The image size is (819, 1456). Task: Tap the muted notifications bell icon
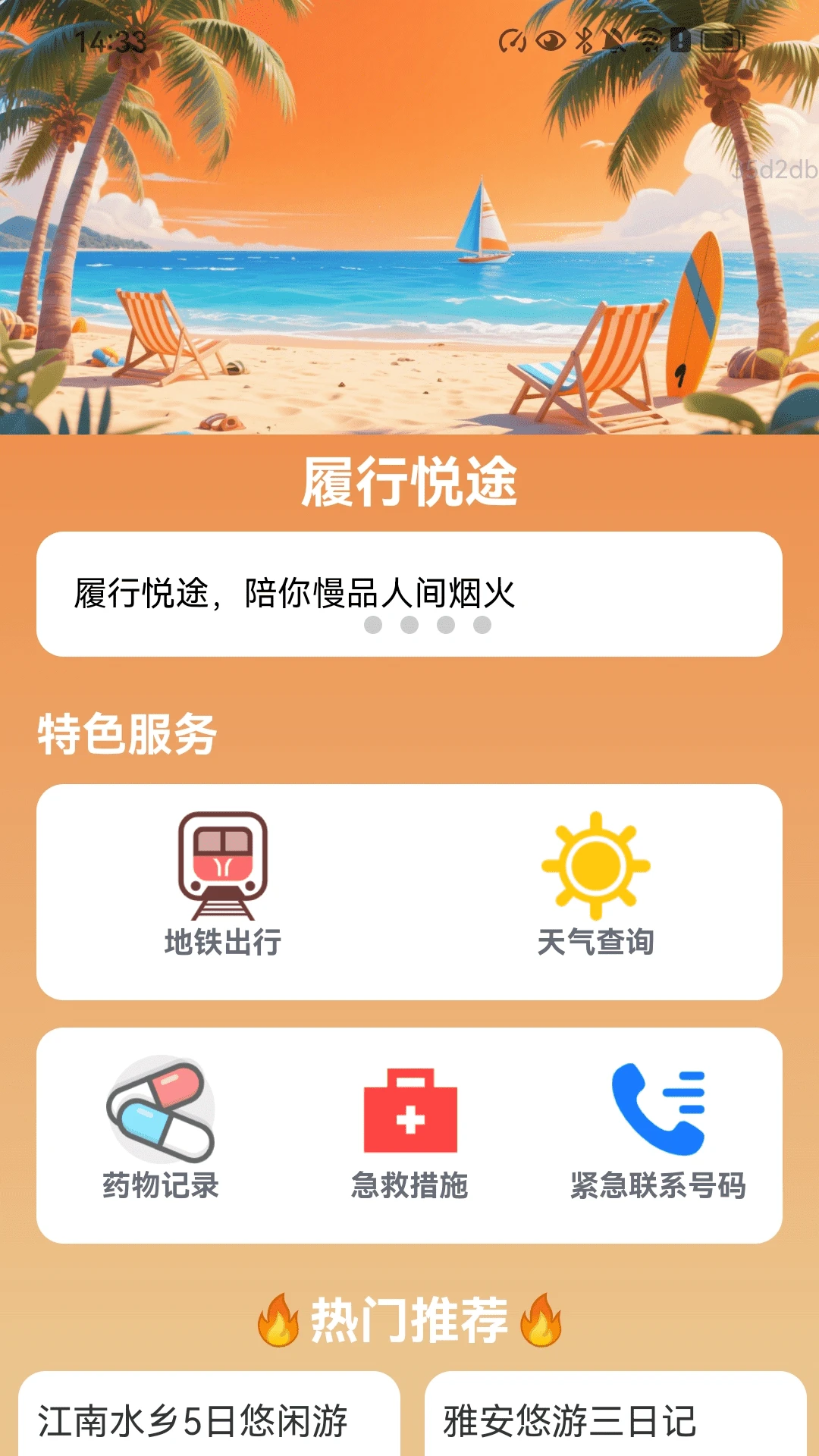[616, 43]
